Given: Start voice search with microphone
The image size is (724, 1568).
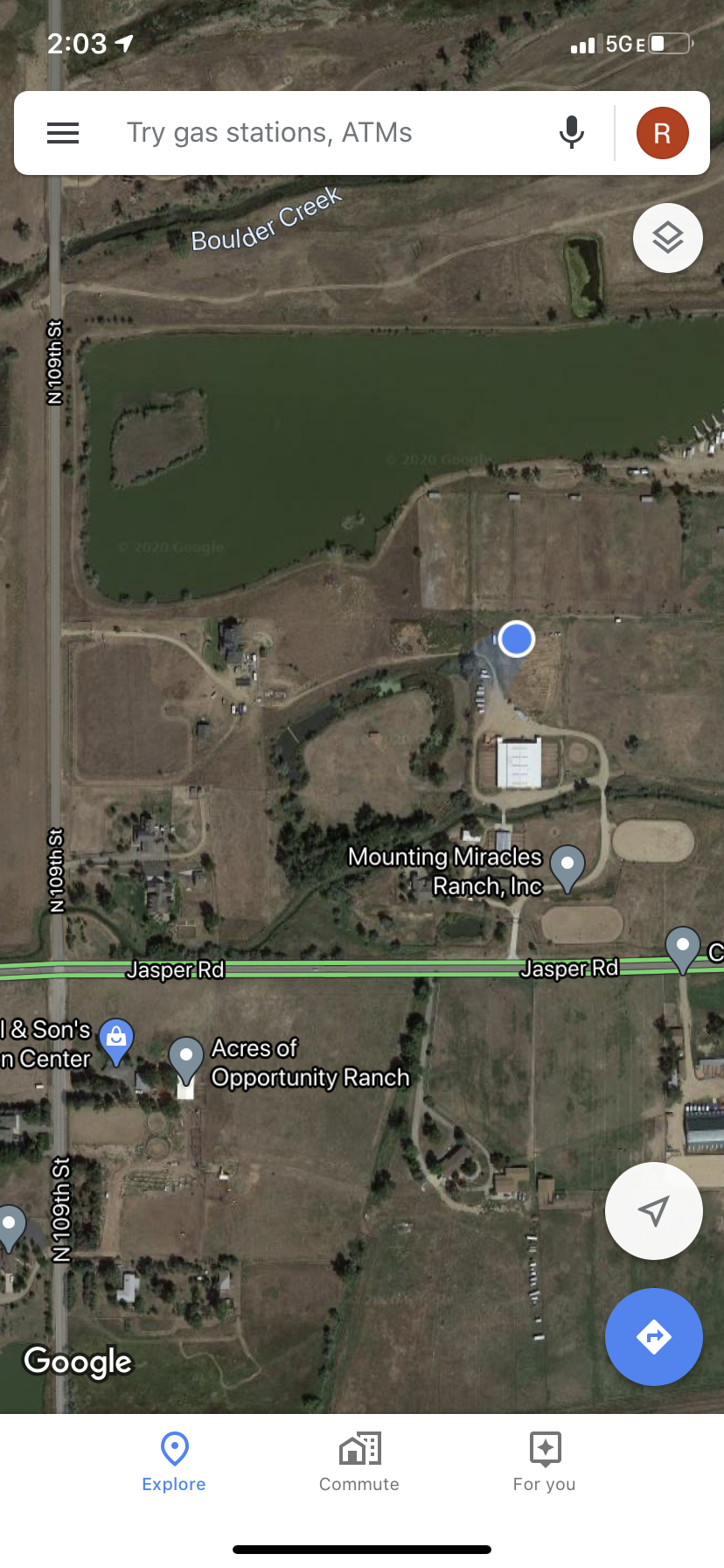Looking at the screenshot, I should 571,133.
